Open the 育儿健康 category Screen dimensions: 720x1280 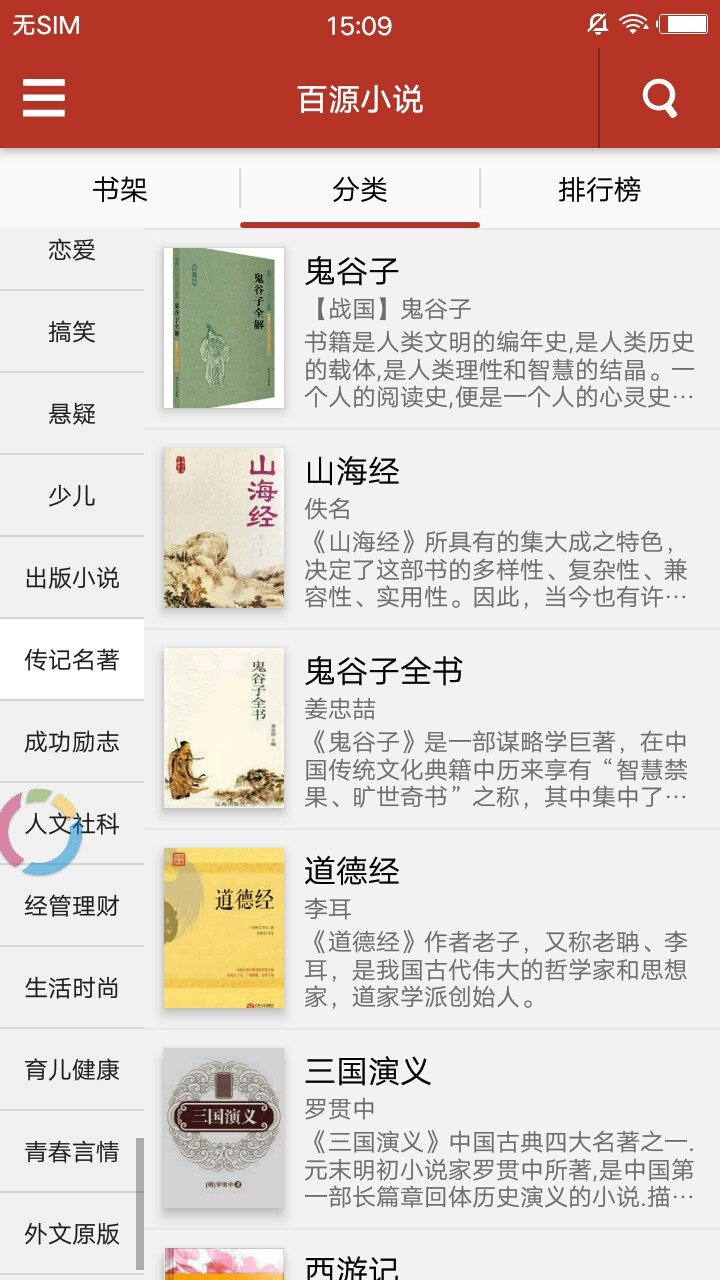point(72,1070)
